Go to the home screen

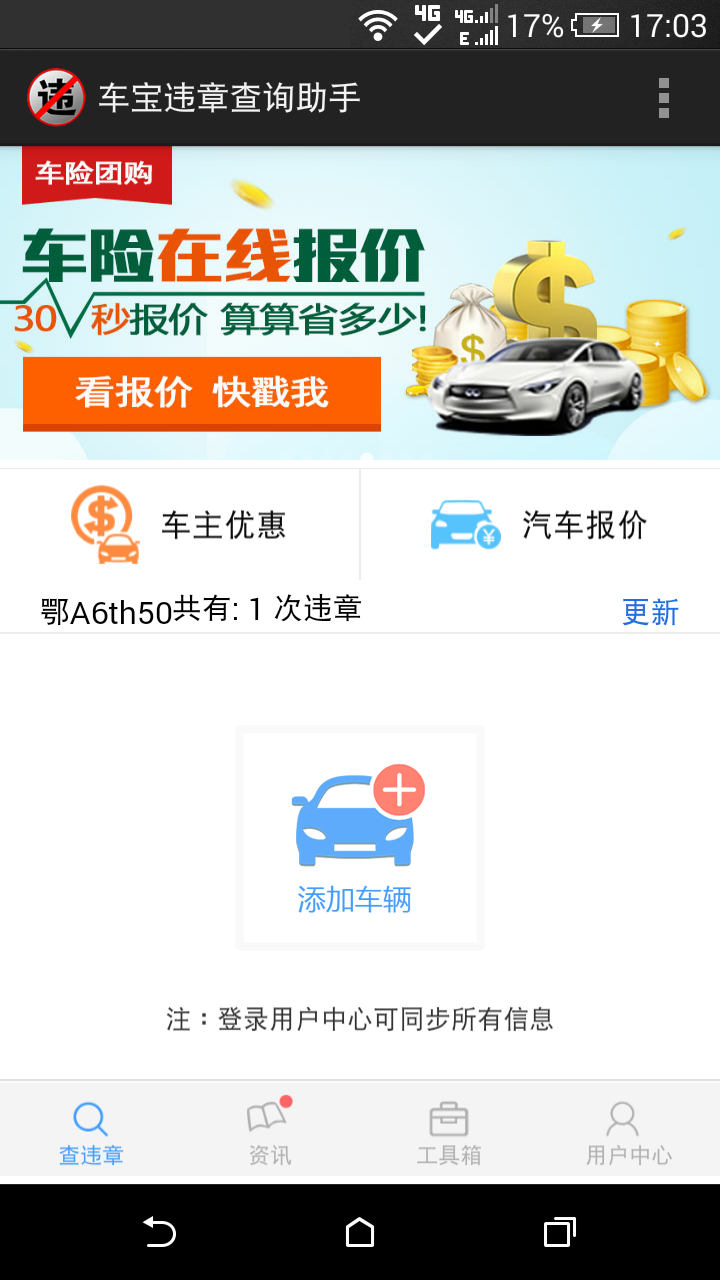[360, 1233]
